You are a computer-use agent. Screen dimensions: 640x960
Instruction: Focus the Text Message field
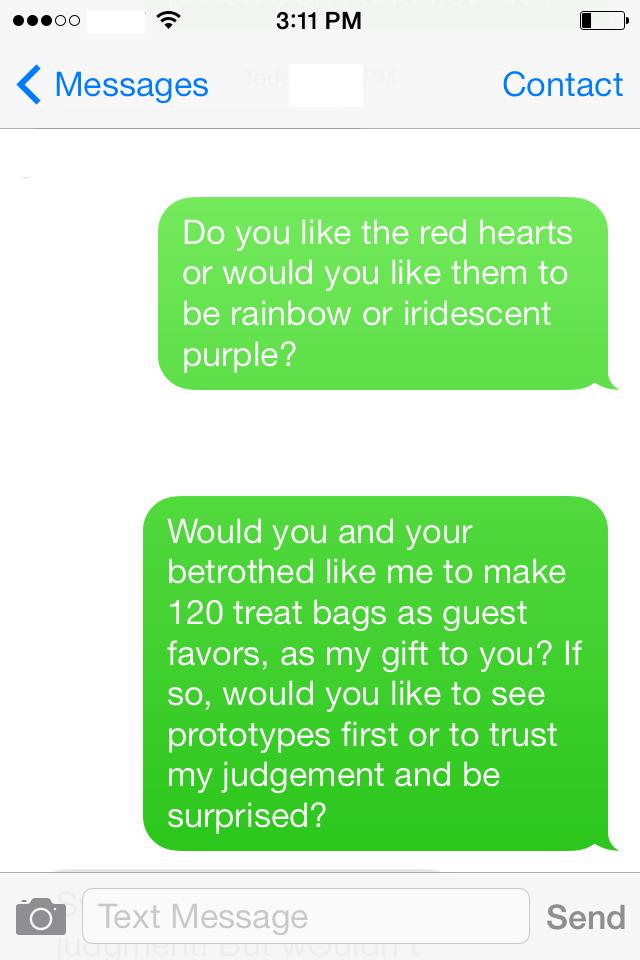pos(305,916)
